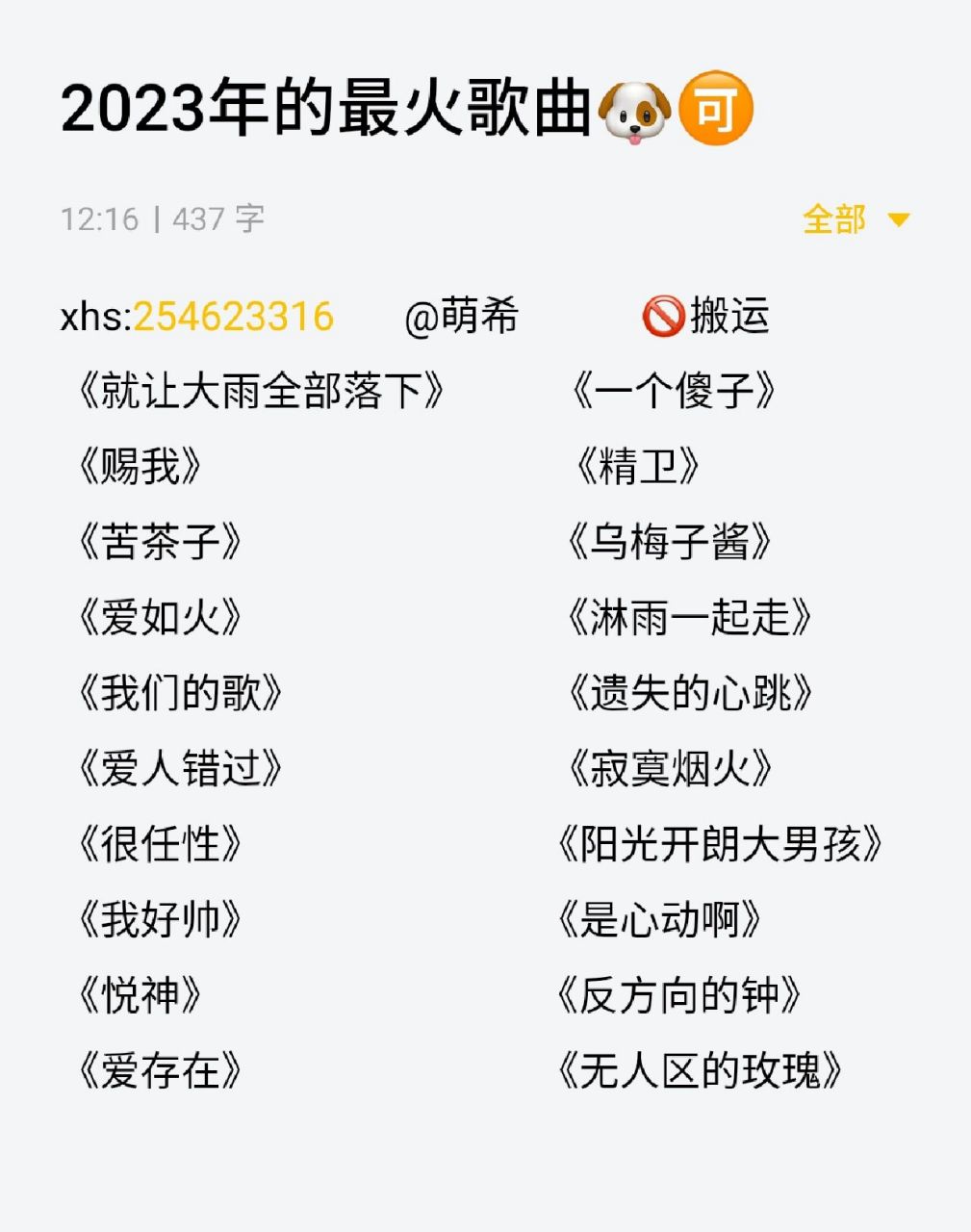Click the 12:16 timestamp
Screen dimensions: 971x1232
coord(99,219)
